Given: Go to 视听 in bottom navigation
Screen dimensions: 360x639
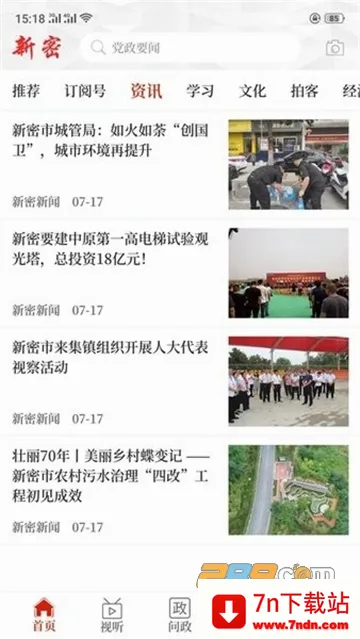Looking at the screenshot, I should click(x=112, y=615).
